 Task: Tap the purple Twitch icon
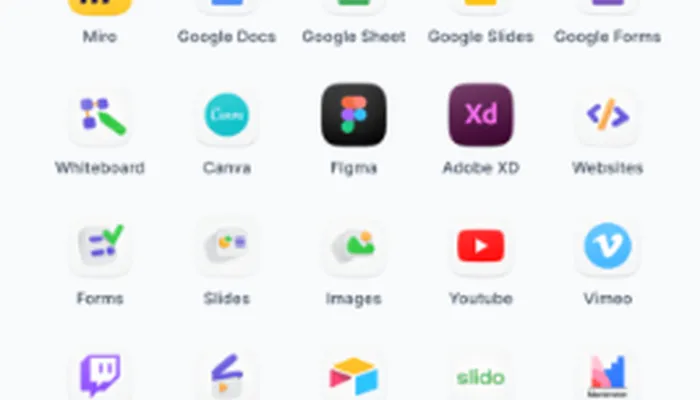click(x=100, y=377)
